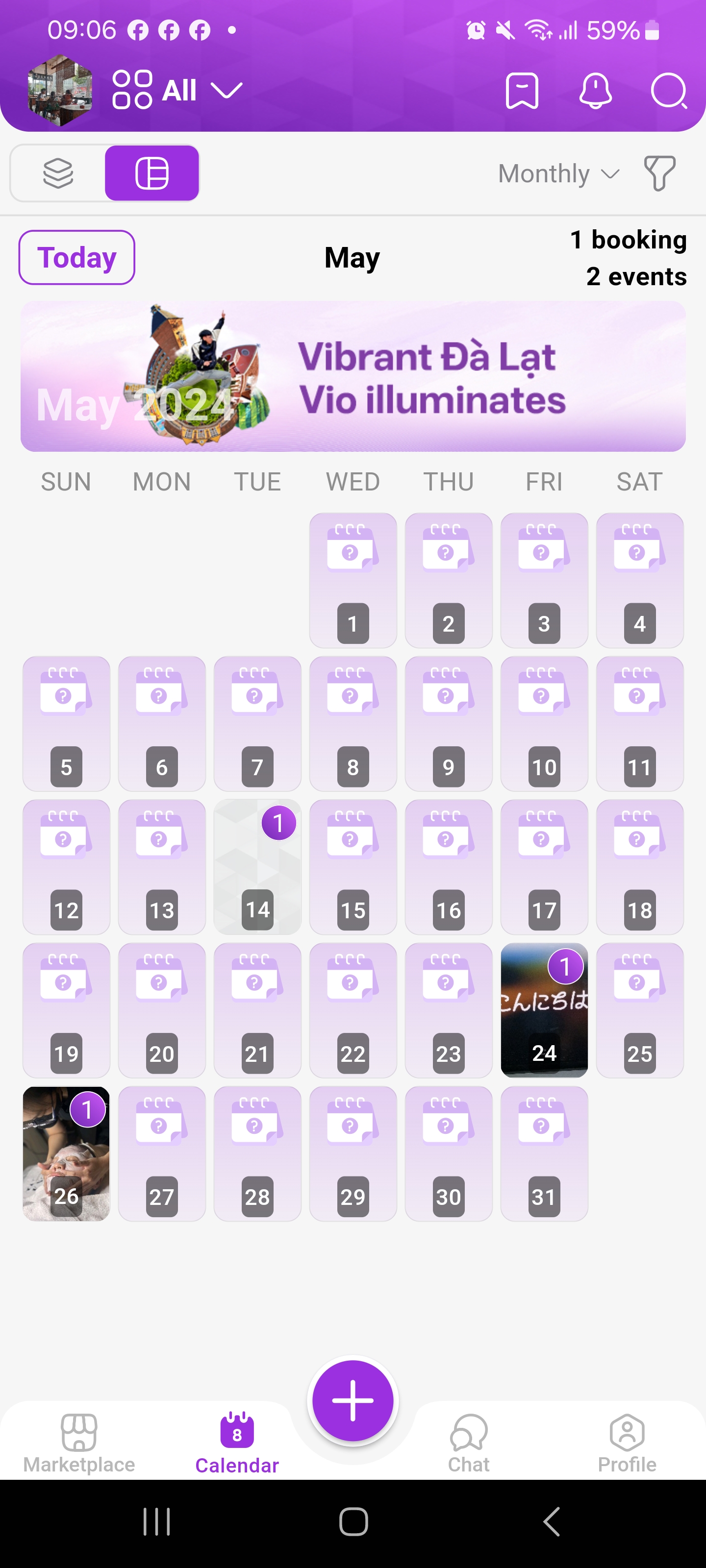Open the bookmarks icon in header
Viewport: 706px width, 1568px height.
coord(522,91)
